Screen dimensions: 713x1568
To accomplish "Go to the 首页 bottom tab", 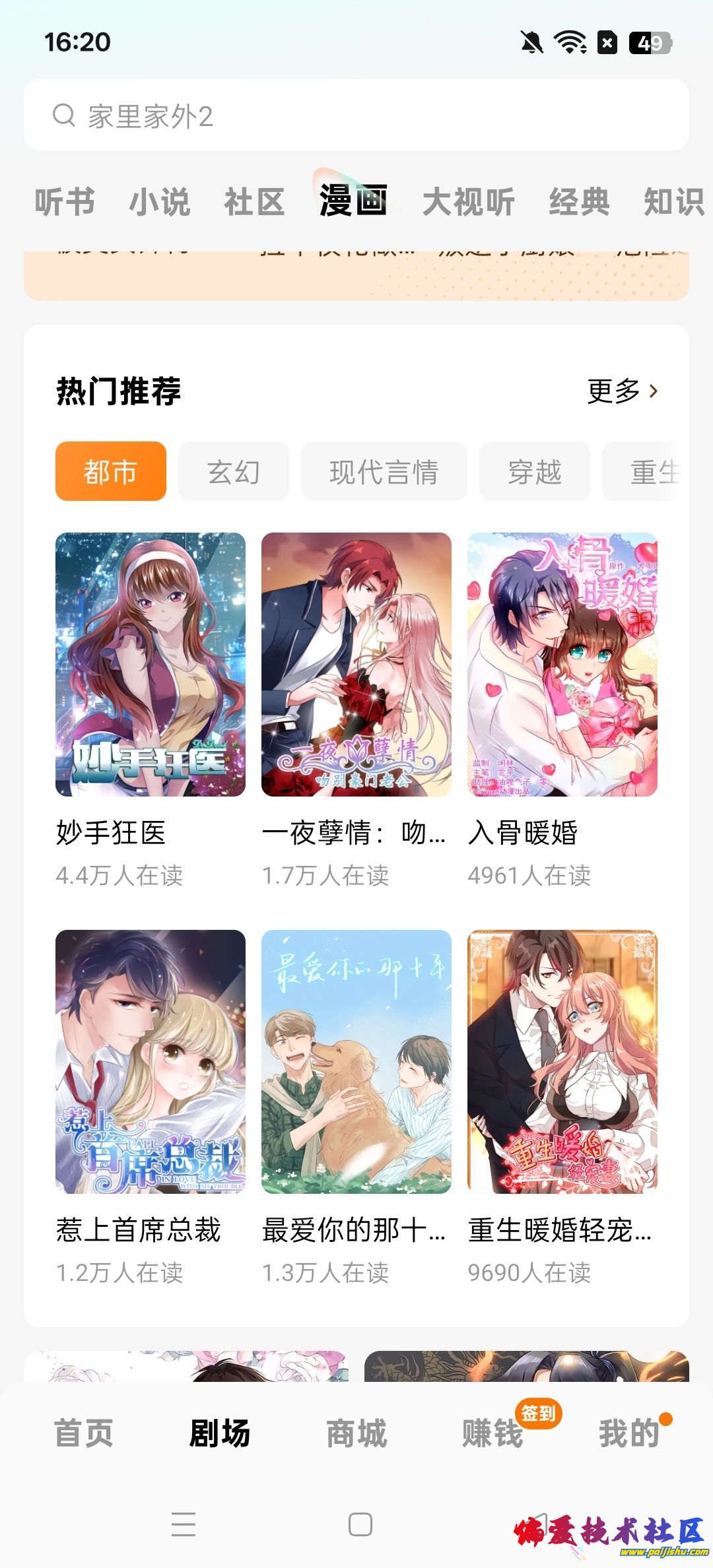I will 83,1433.
